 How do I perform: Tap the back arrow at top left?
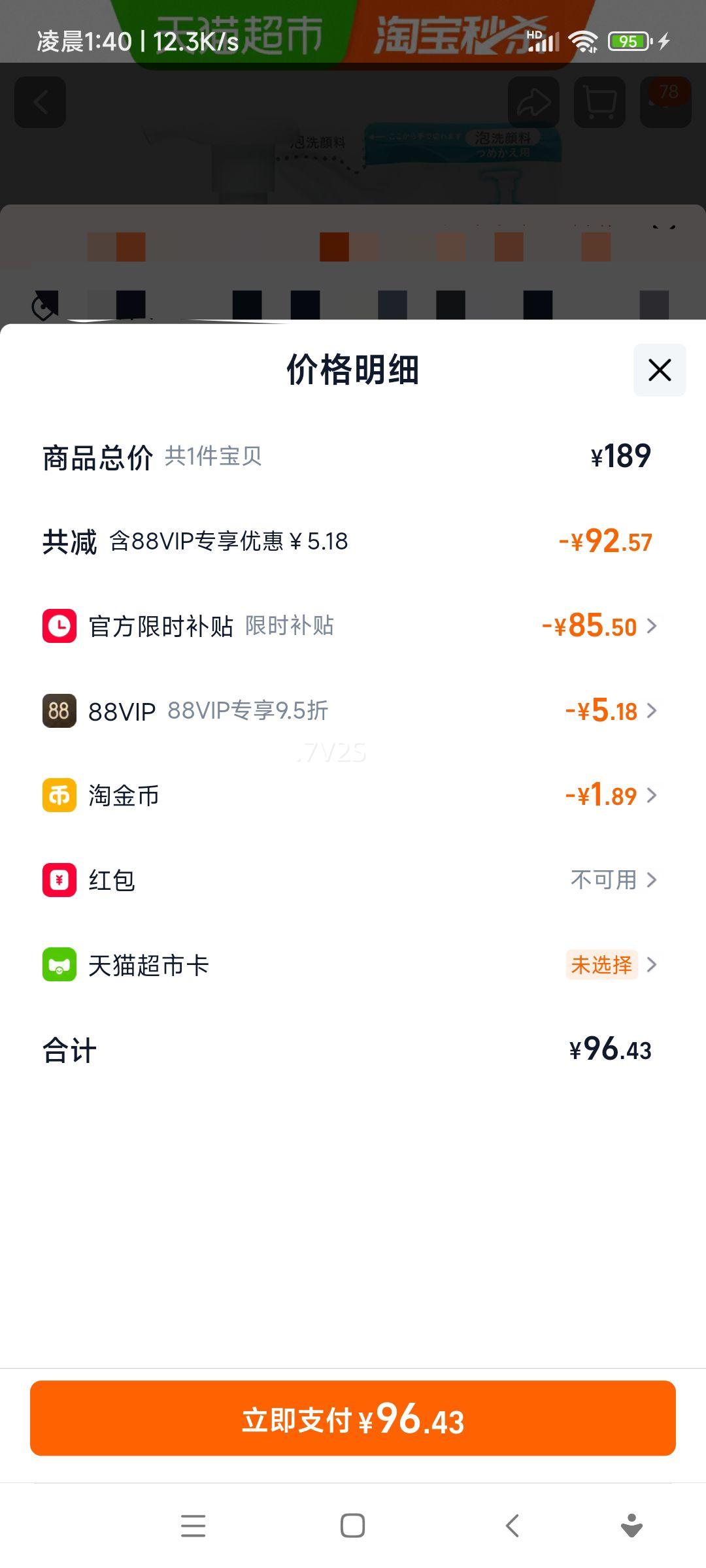[41, 103]
